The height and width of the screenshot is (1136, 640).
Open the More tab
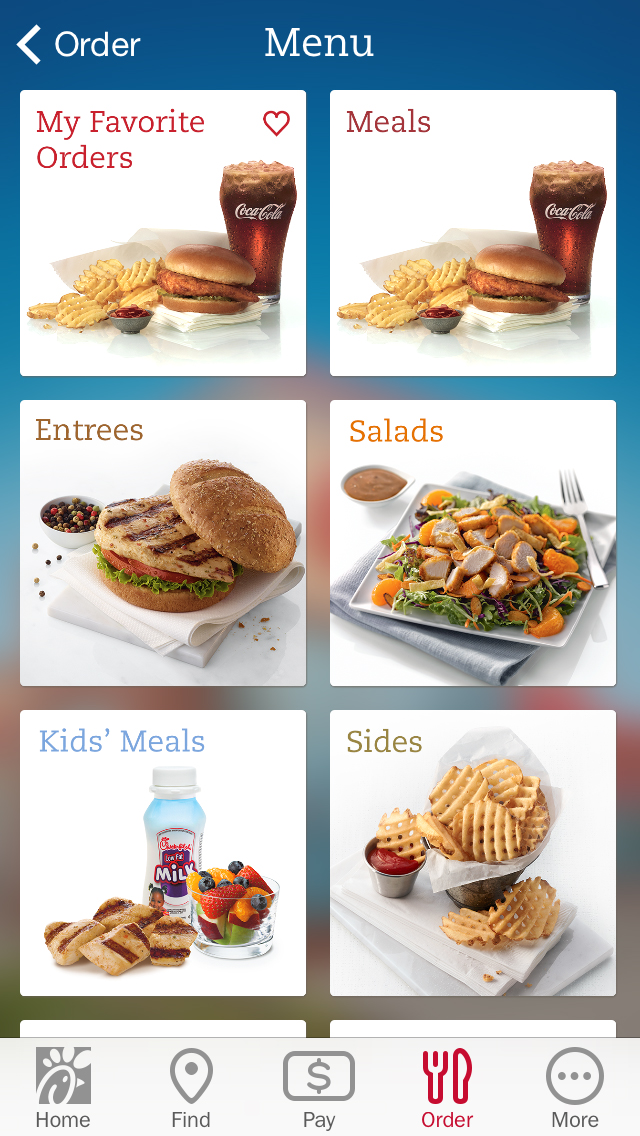pos(575,1089)
